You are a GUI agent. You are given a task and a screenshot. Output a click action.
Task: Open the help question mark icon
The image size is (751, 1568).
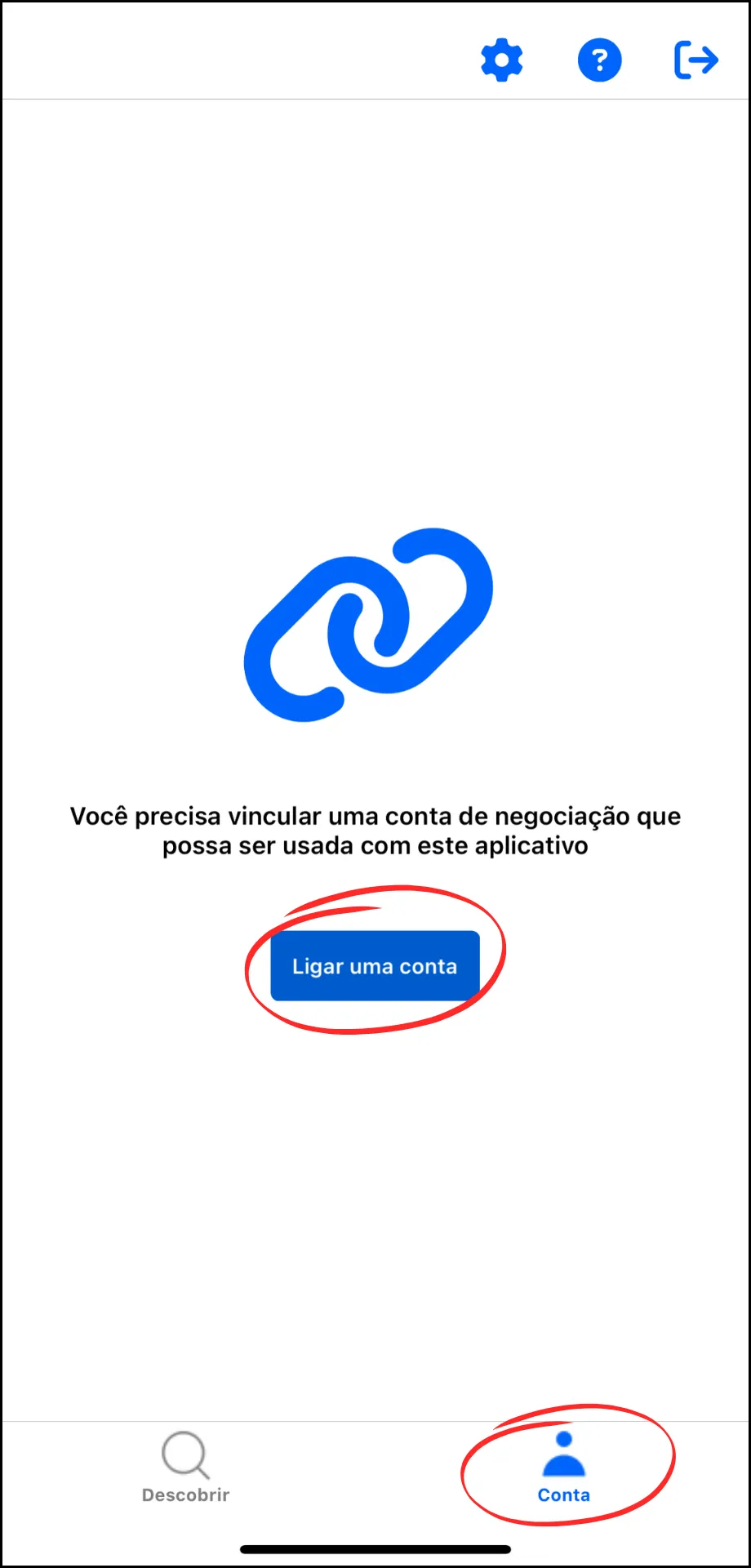click(x=600, y=60)
